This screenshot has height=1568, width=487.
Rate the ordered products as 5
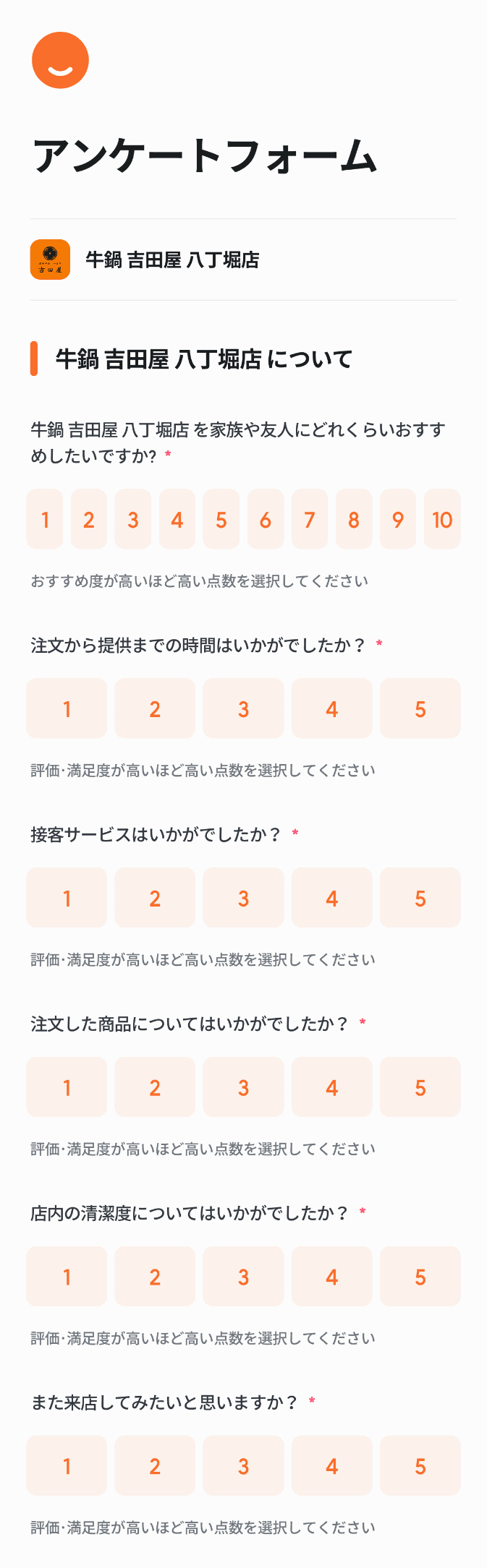(x=420, y=1087)
